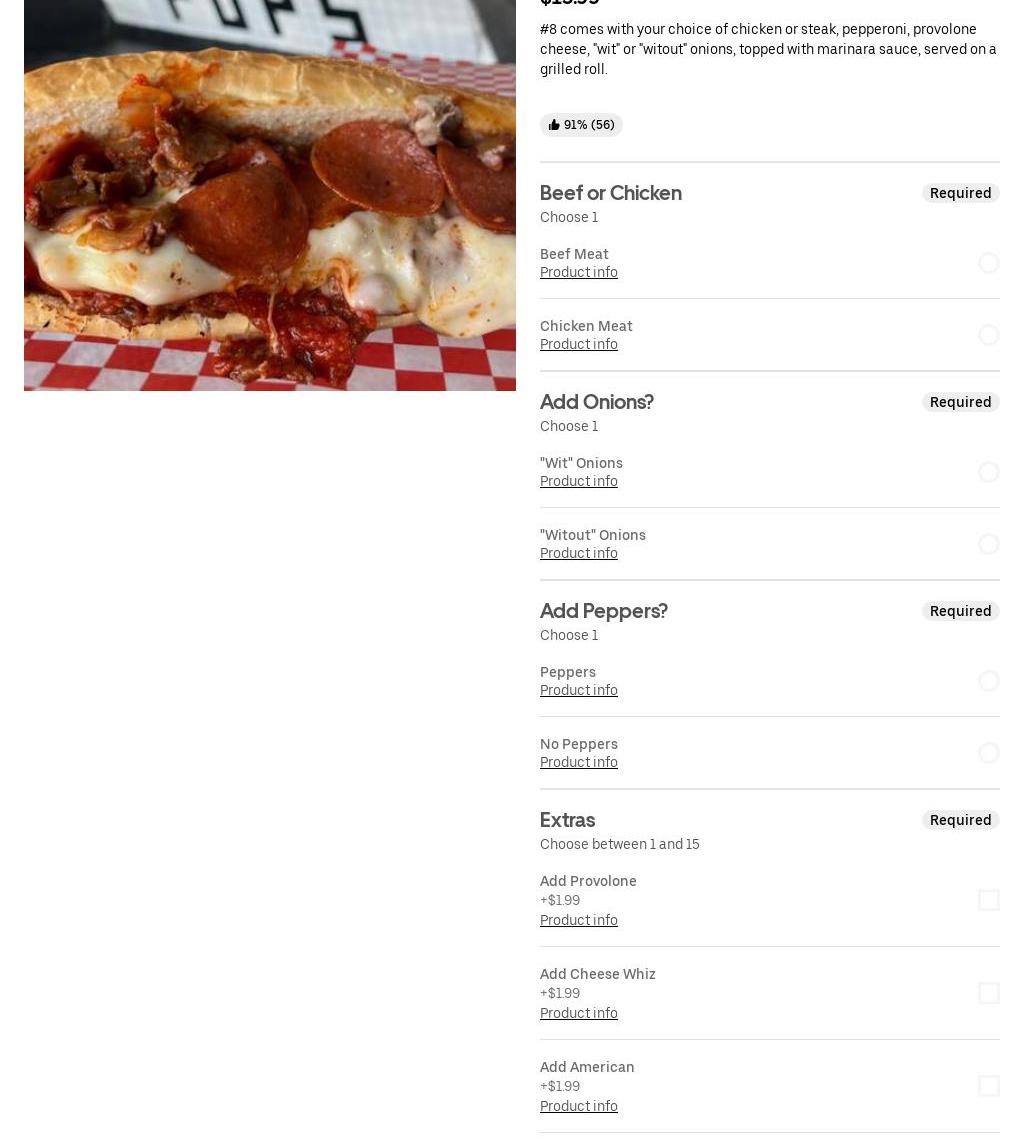Open Product info under Peppers

[579, 691]
